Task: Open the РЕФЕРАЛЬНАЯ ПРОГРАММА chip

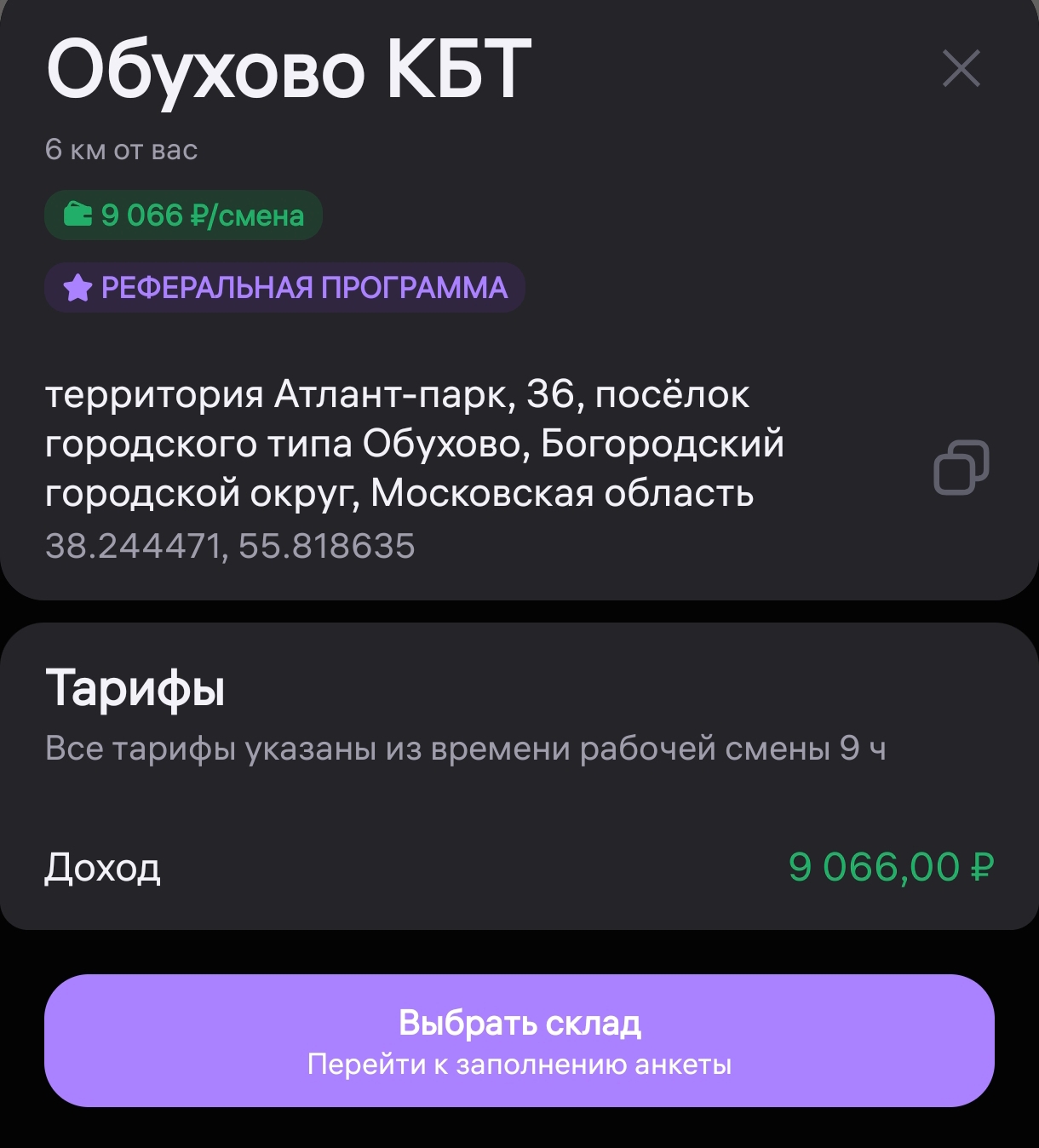Action: click(x=285, y=288)
